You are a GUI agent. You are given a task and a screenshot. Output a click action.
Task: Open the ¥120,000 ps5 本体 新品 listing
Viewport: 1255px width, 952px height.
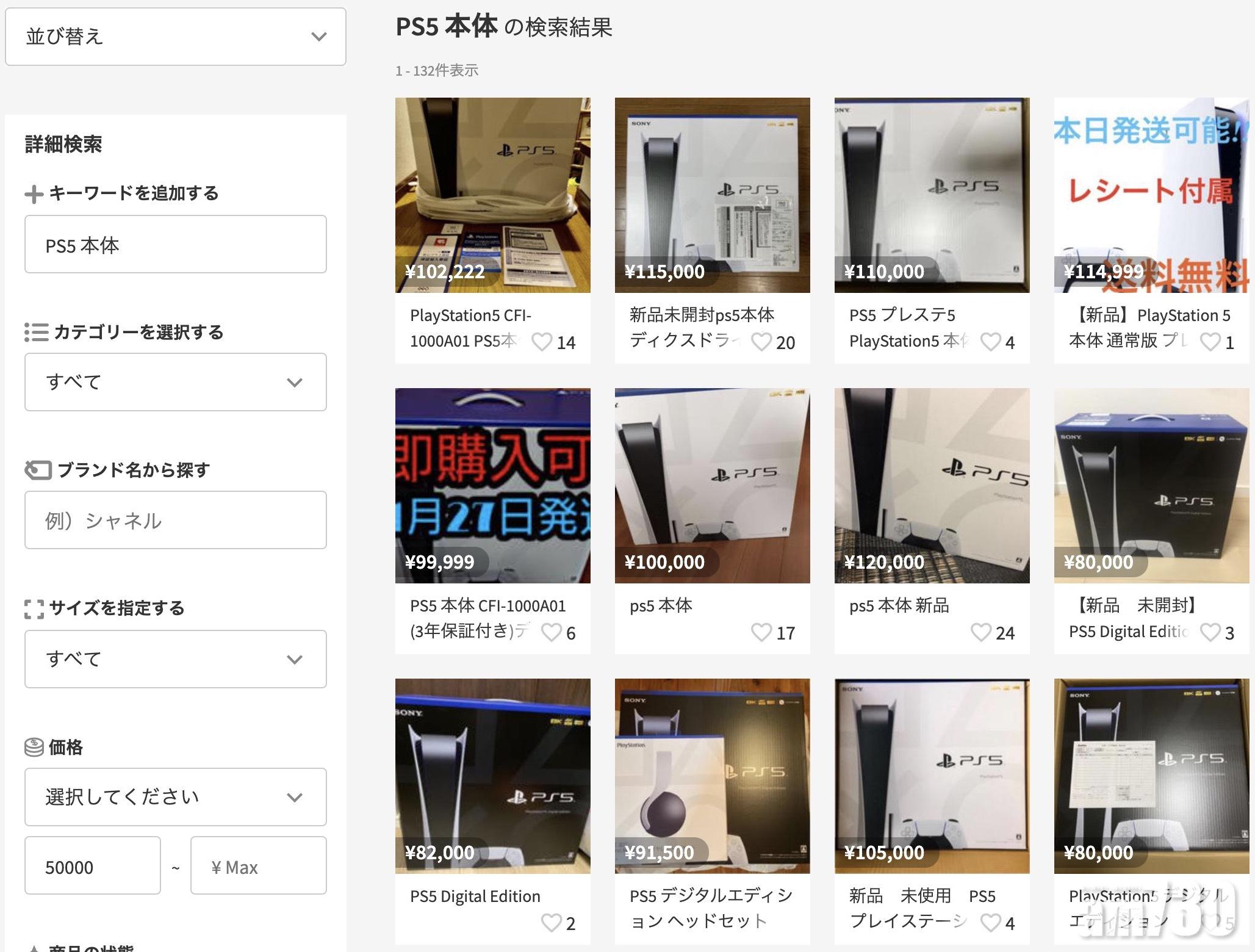(x=932, y=486)
